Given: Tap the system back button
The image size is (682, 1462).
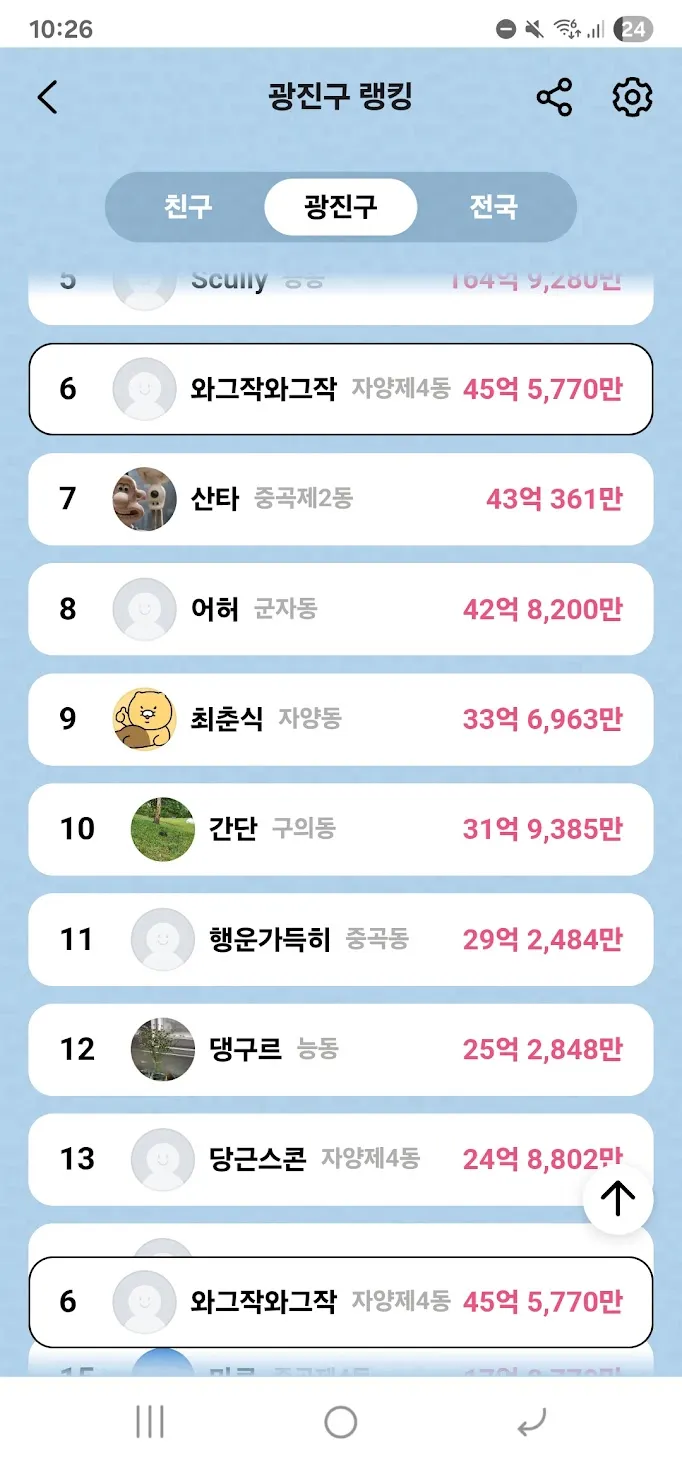Looking at the screenshot, I should 531,1423.
